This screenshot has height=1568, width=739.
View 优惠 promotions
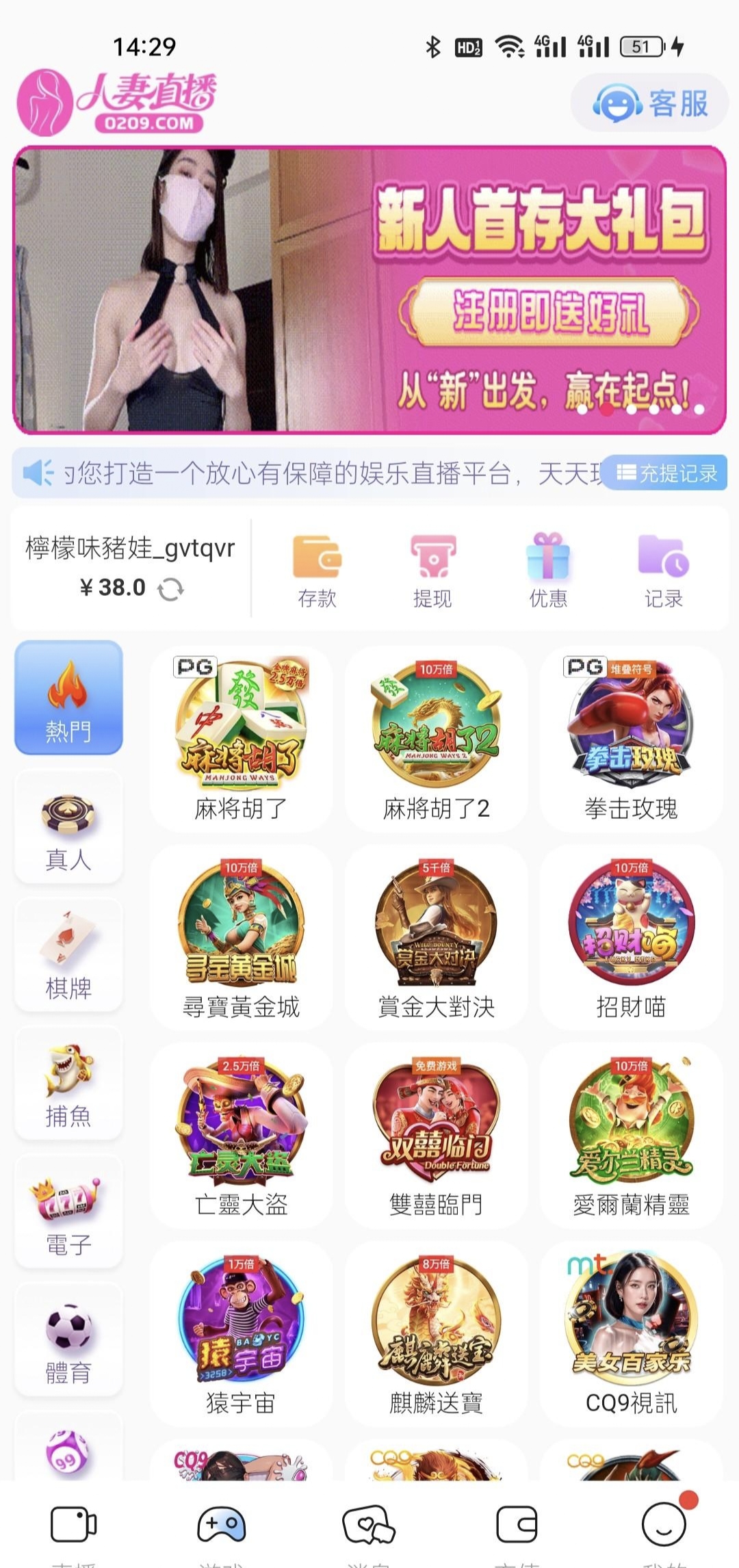coord(548,571)
